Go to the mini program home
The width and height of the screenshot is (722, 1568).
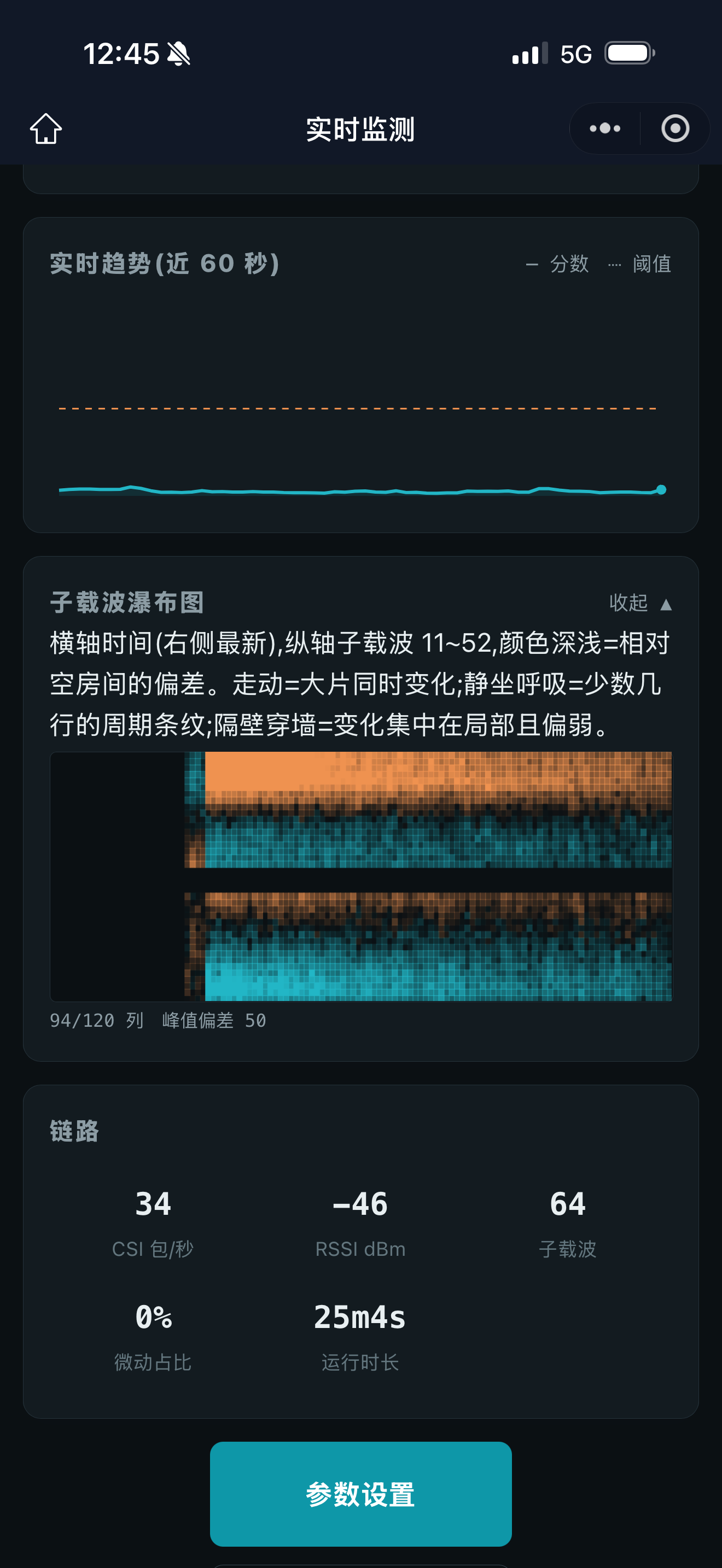(x=46, y=128)
